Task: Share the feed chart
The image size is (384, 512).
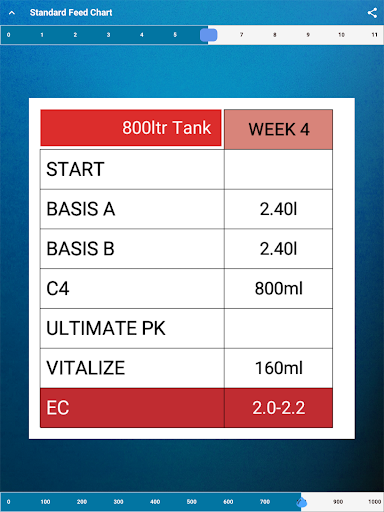Action: [x=372, y=13]
